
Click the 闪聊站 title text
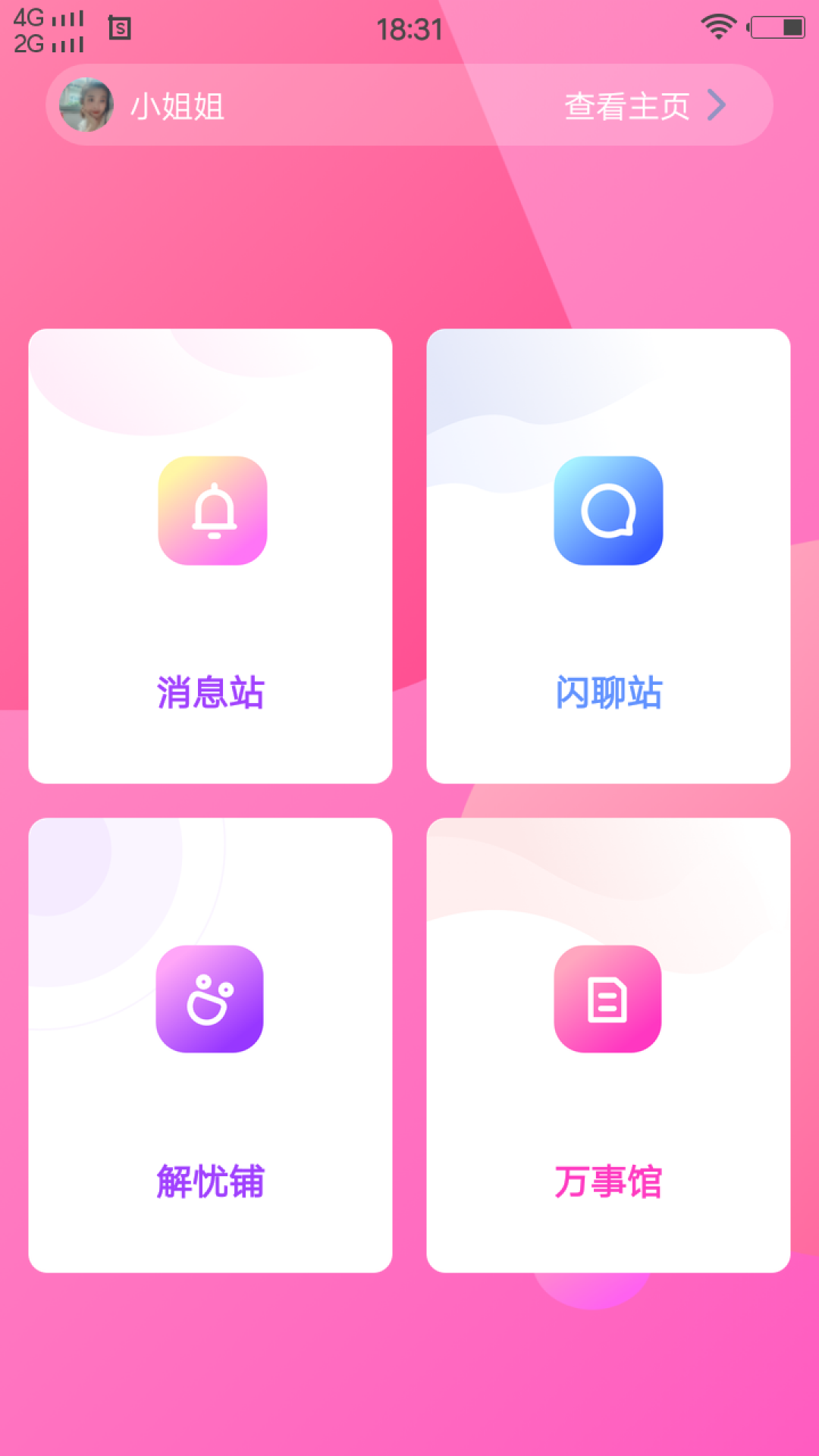click(609, 691)
